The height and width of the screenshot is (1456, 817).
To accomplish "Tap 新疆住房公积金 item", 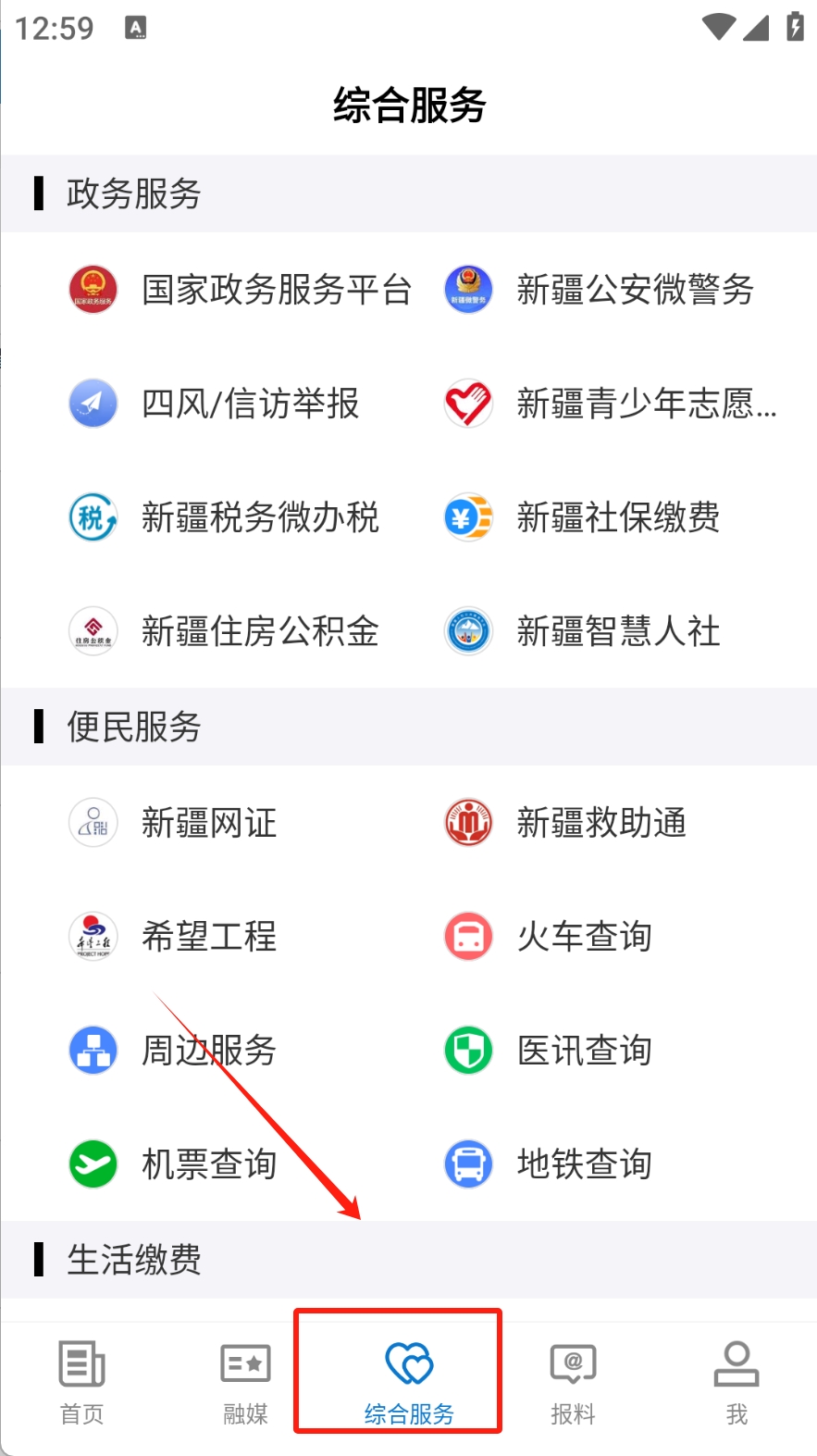I will (225, 631).
